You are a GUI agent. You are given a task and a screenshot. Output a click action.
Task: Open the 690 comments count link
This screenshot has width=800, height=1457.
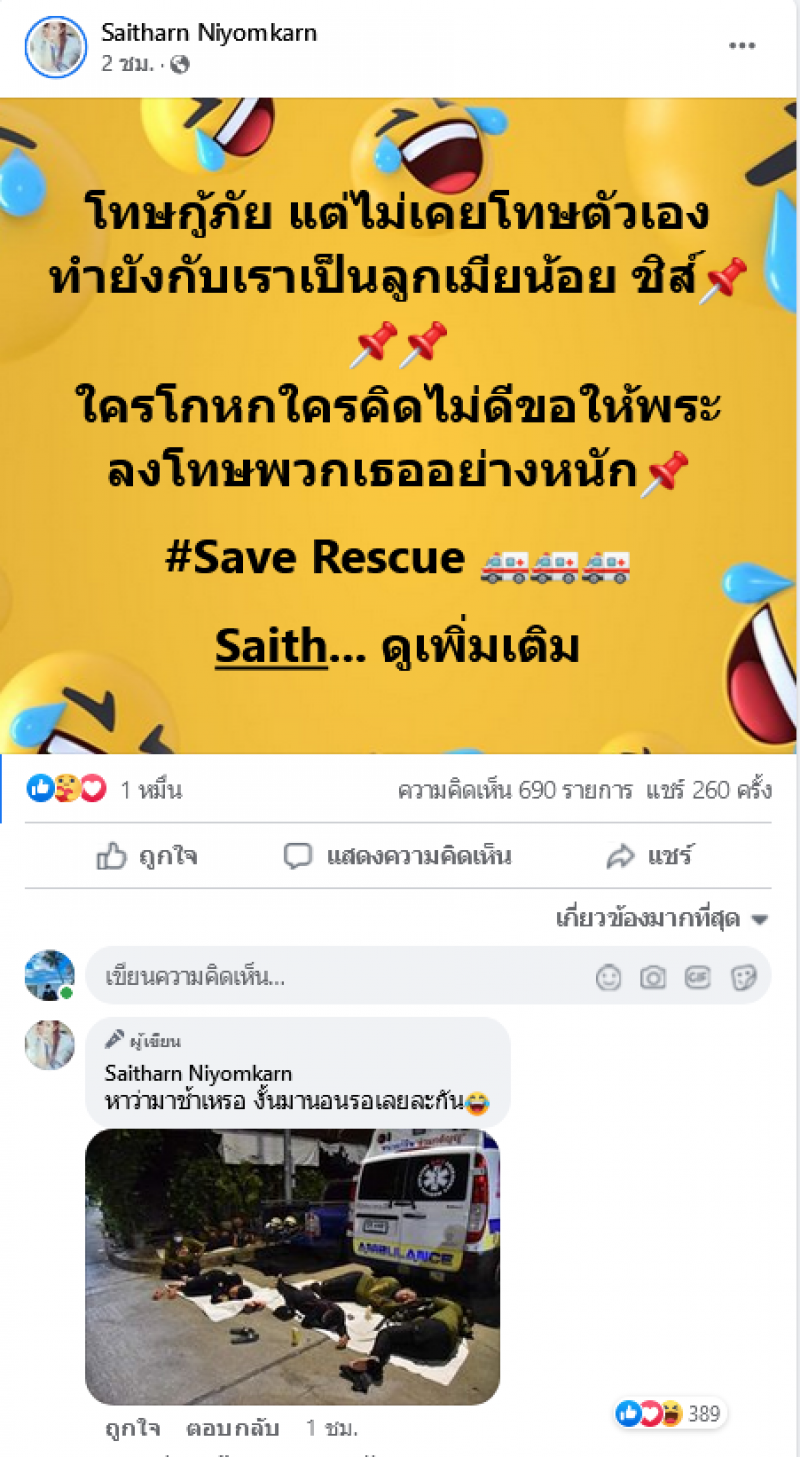[515, 790]
